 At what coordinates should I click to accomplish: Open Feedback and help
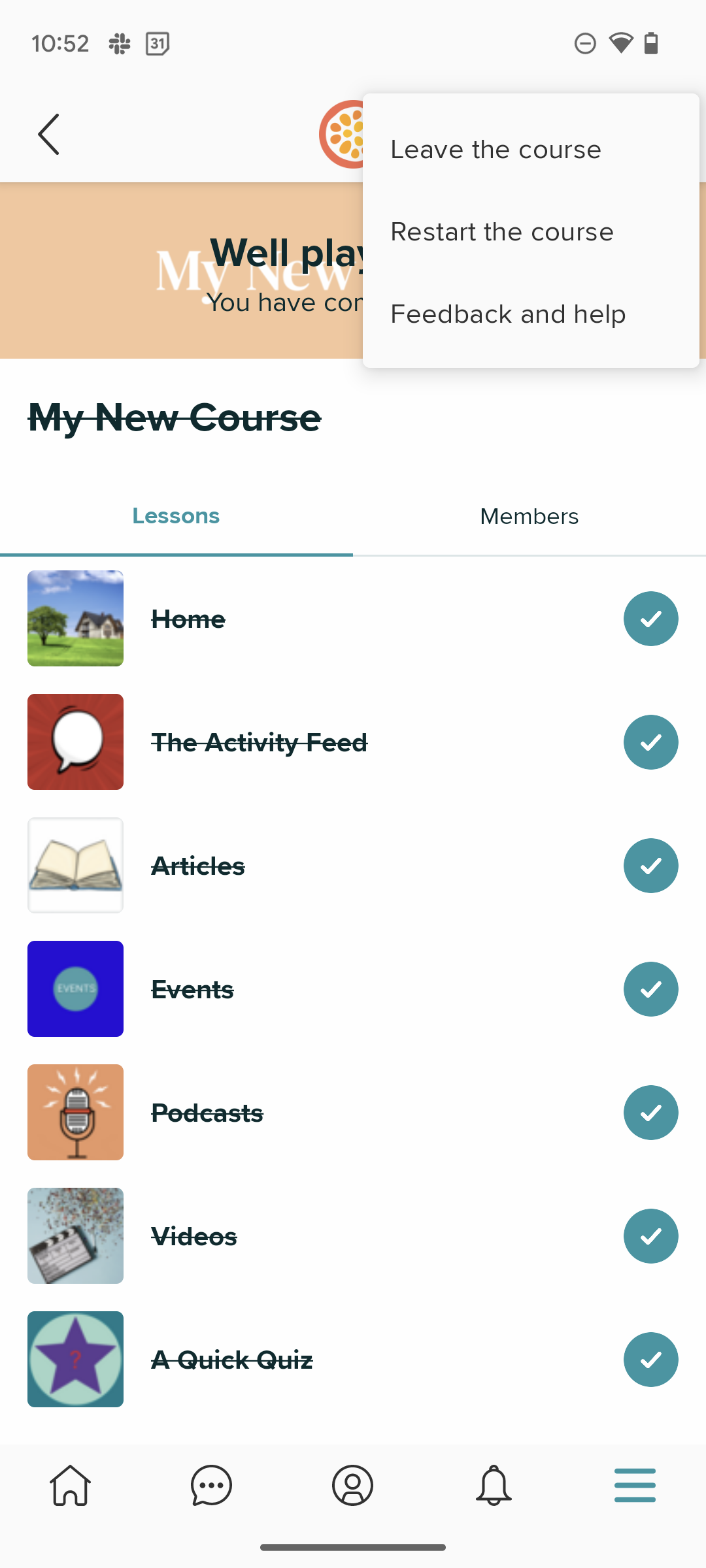click(x=508, y=314)
